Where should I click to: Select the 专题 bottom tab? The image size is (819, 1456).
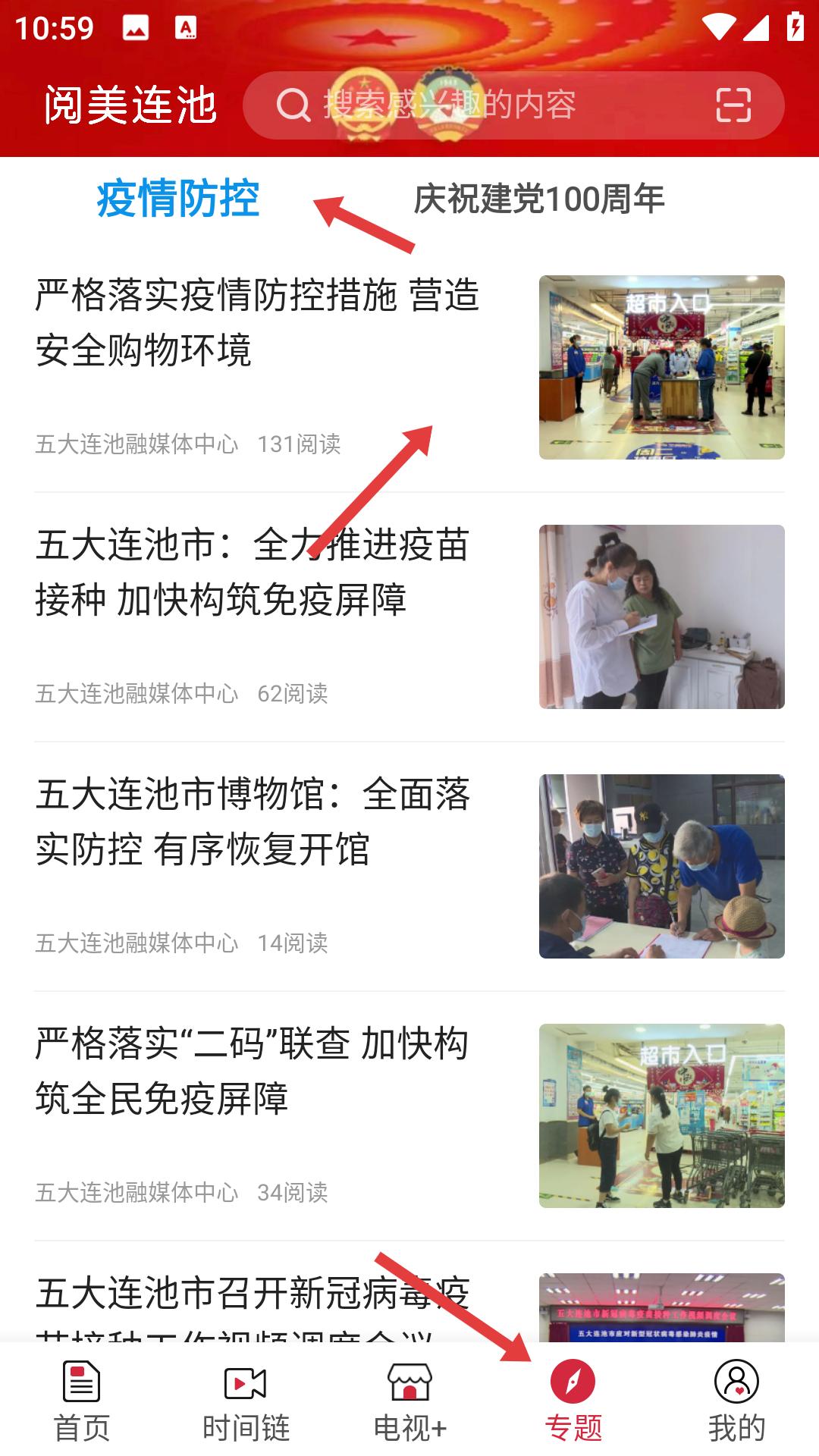point(573,1401)
